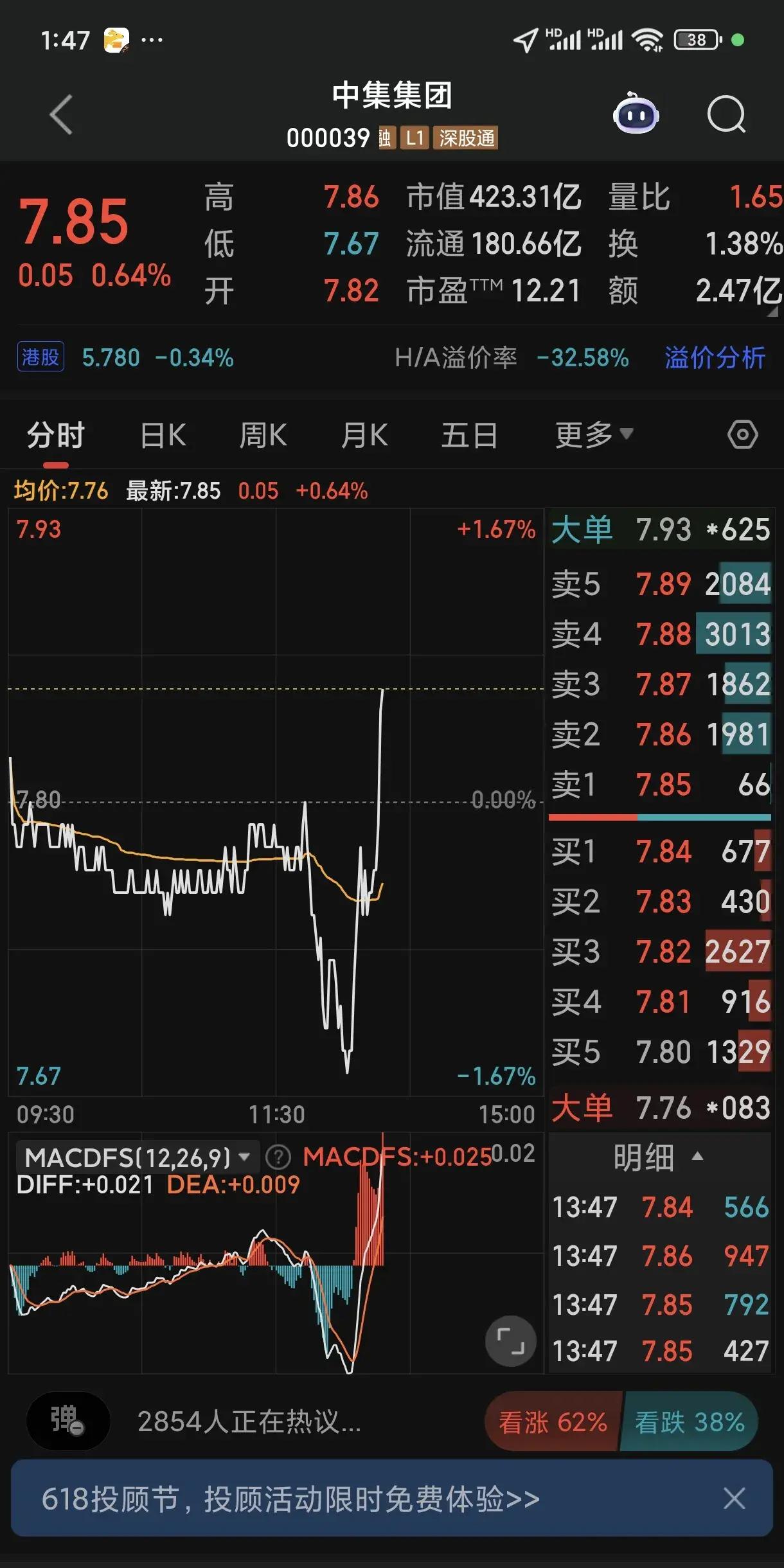The width and height of the screenshot is (784, 1568).
Task: Open the 618投顾节 free trial banner
Action: coord(290,1499)
